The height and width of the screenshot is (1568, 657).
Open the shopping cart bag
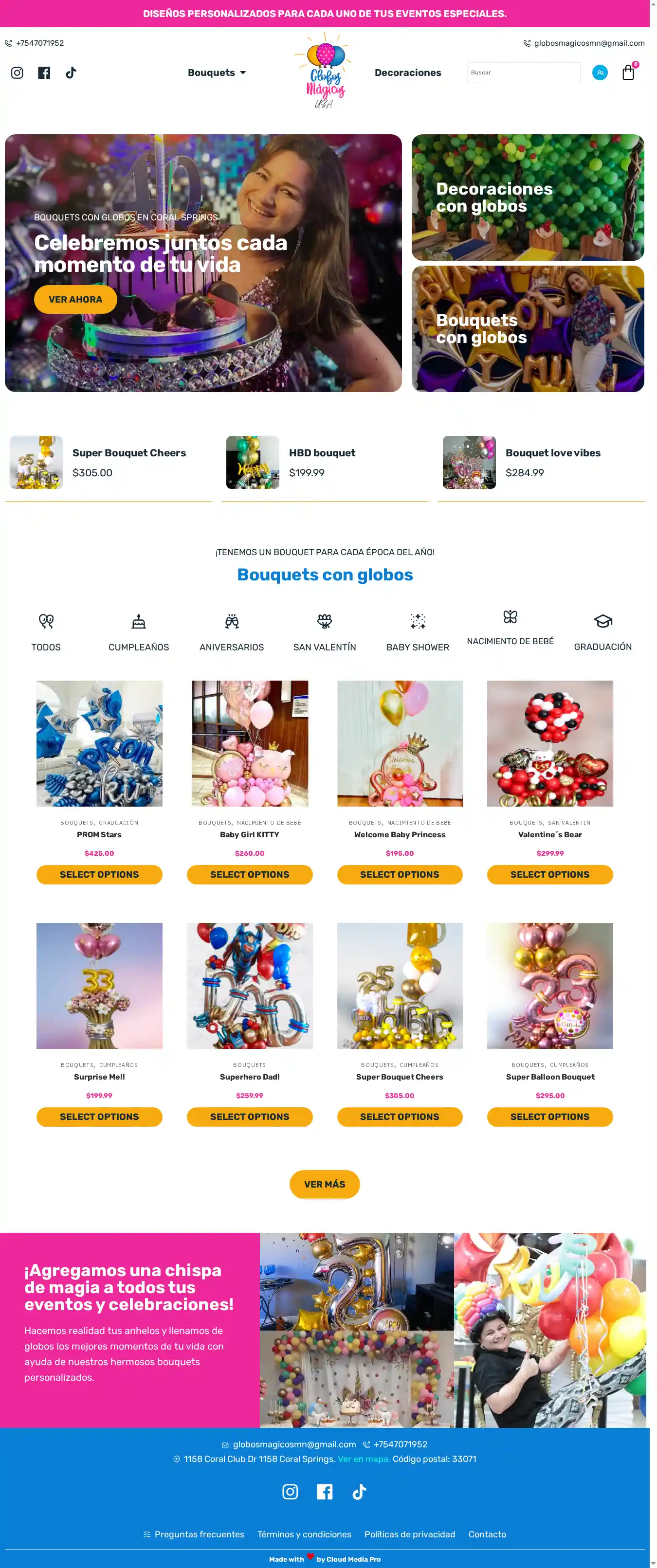pyautogui.click(x=628, y=73)
